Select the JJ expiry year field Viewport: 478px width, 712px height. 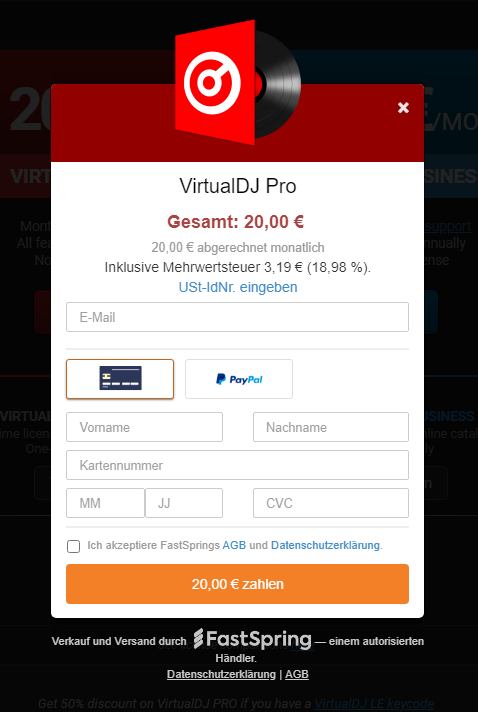[184, 503]
